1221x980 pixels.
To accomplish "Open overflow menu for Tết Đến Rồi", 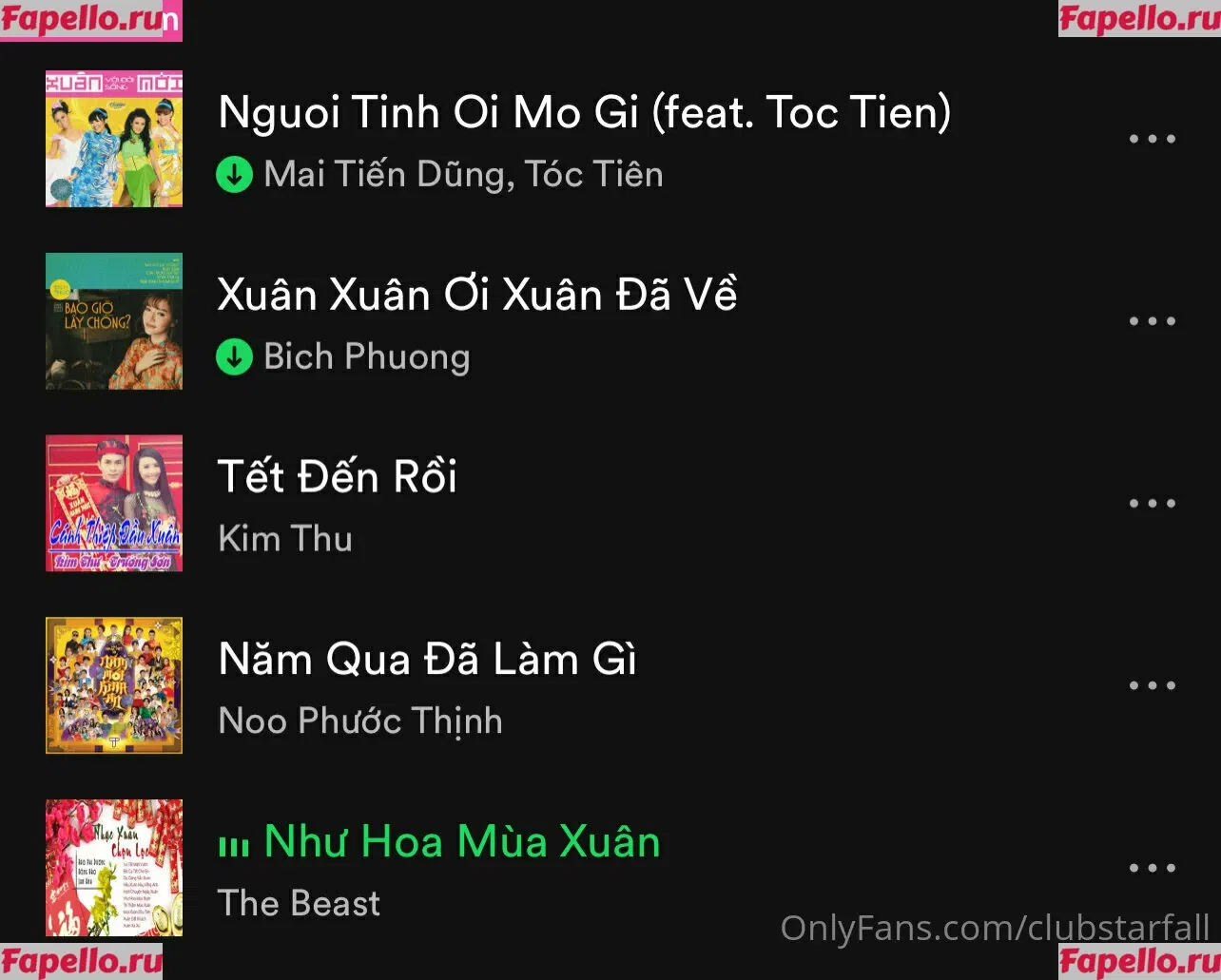I will pos(1152,504).
